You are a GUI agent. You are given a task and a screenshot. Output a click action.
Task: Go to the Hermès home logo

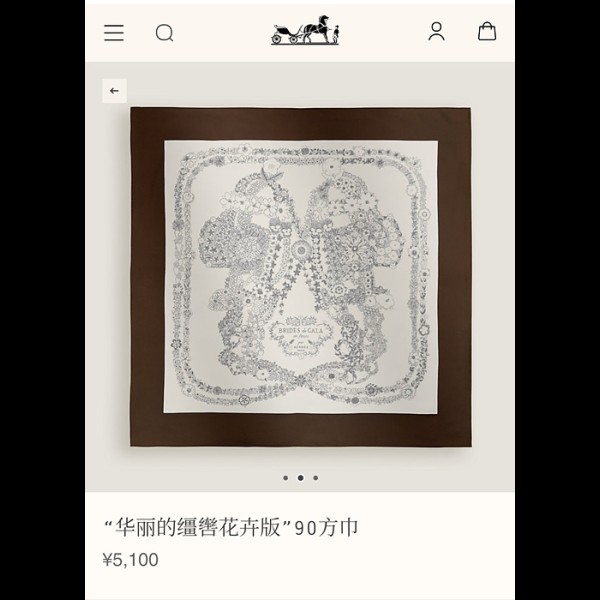tap(305, 31)
